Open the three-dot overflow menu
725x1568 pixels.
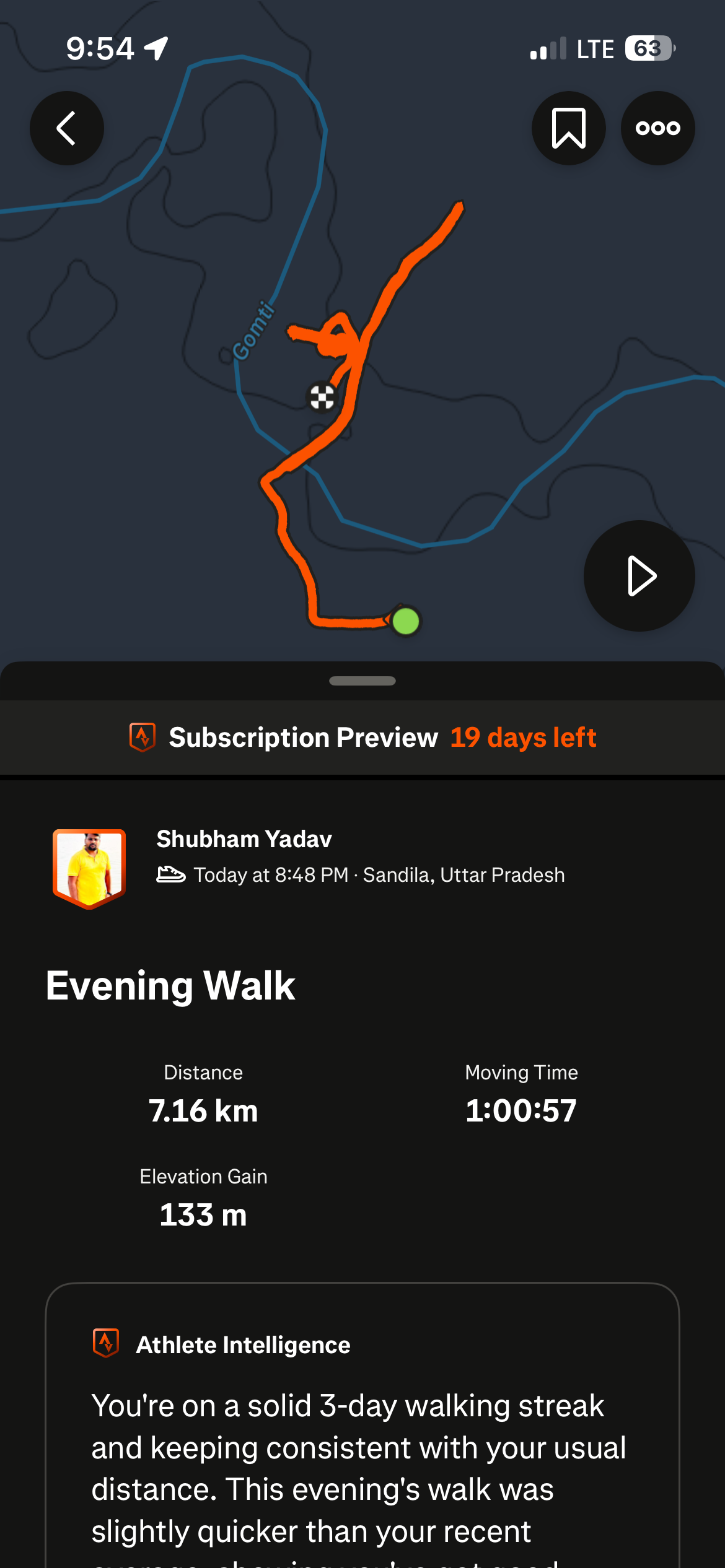(x=657, y=128)
